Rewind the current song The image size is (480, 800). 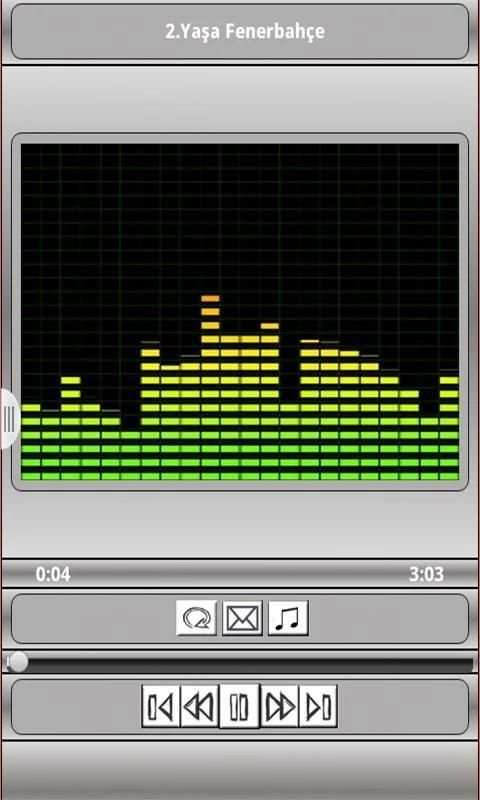click(x=200, y=707)
